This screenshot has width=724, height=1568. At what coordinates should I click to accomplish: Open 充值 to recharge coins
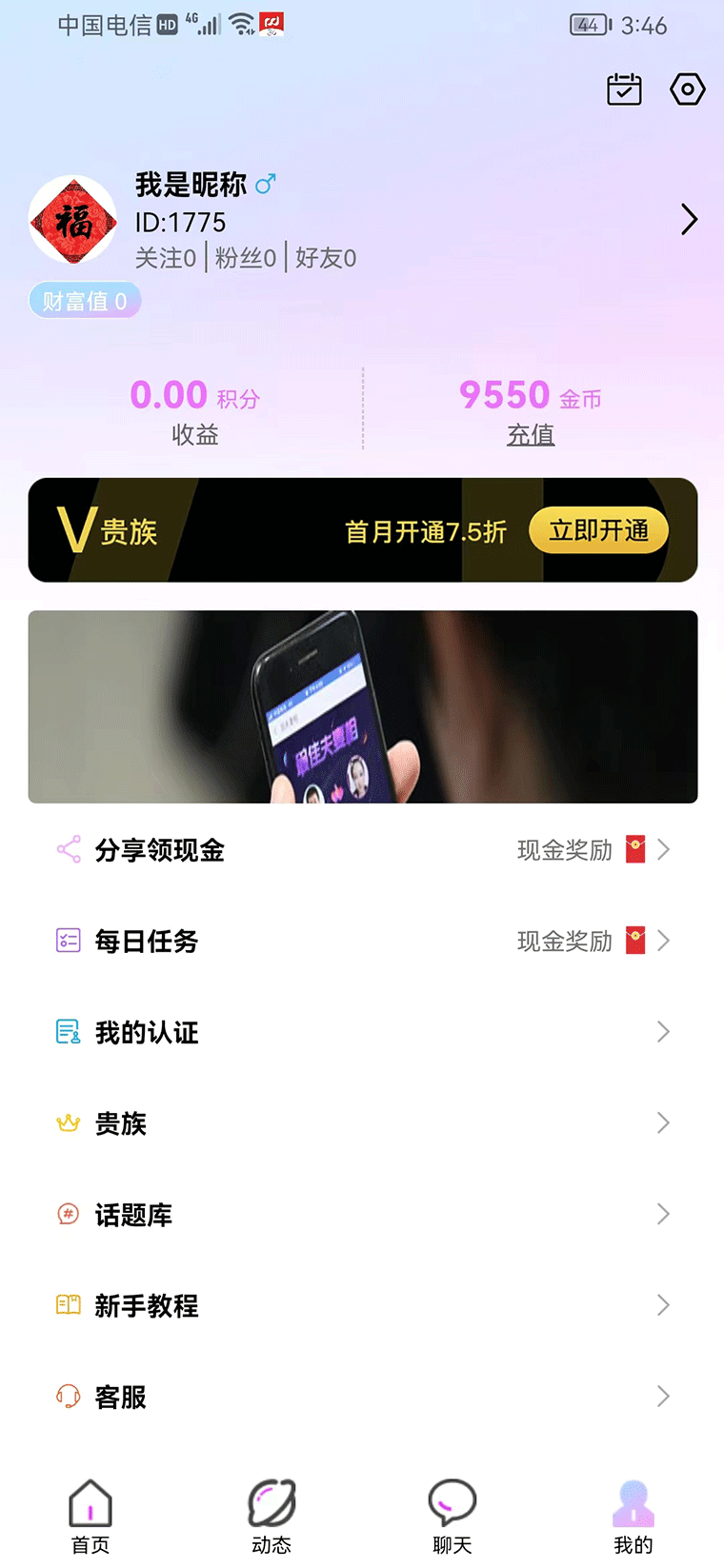point(531,435)
